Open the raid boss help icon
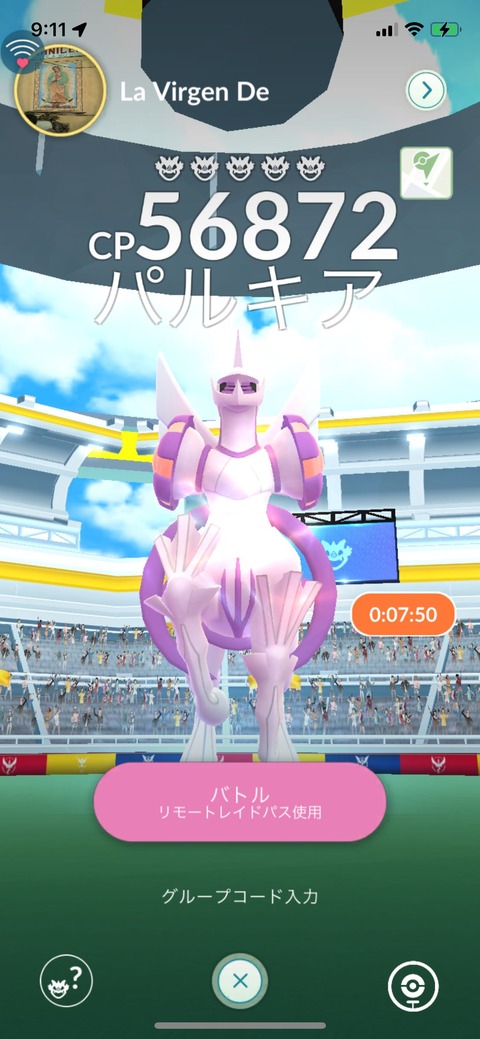 tap(66, 981)
